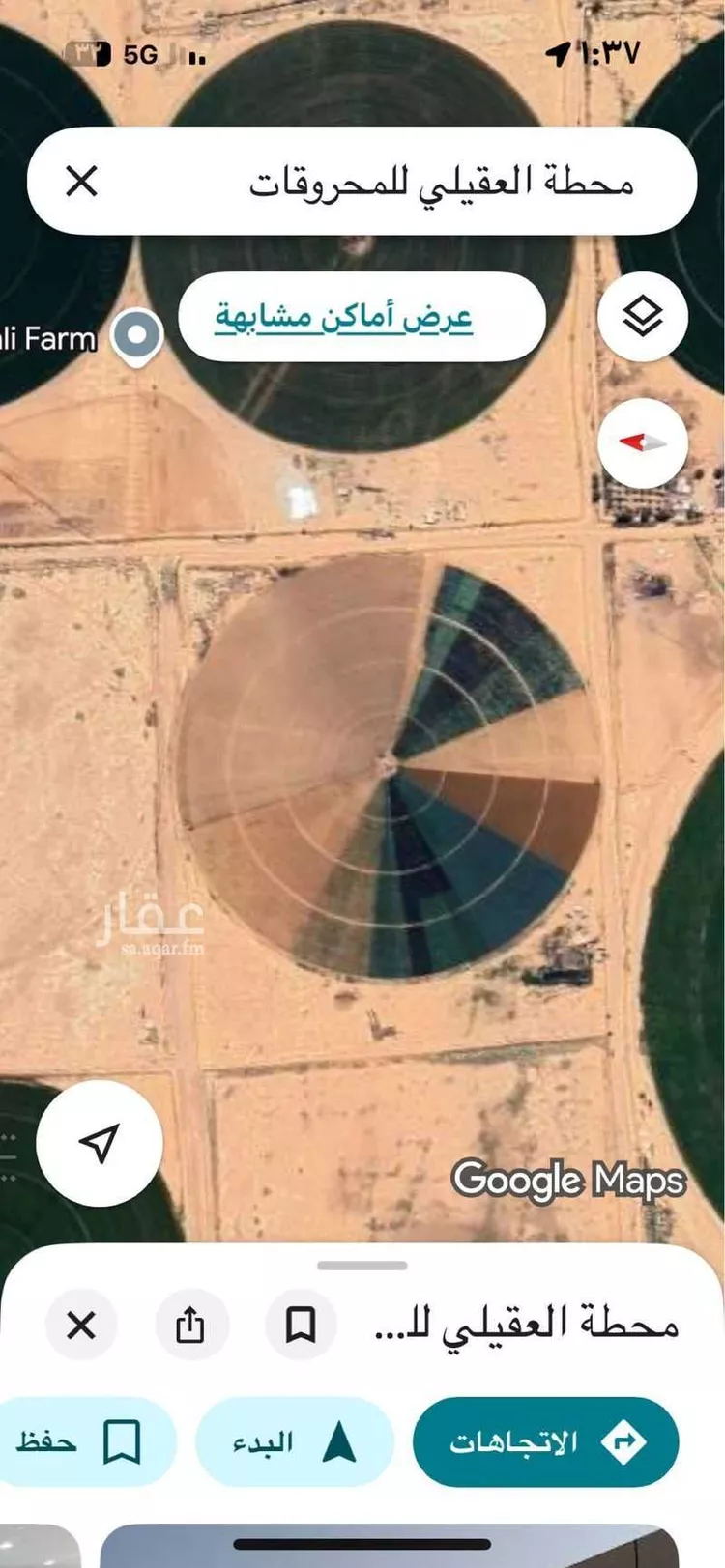
Task: Bookmark the place from the sheet header
Action: (x=301, y=1325)
